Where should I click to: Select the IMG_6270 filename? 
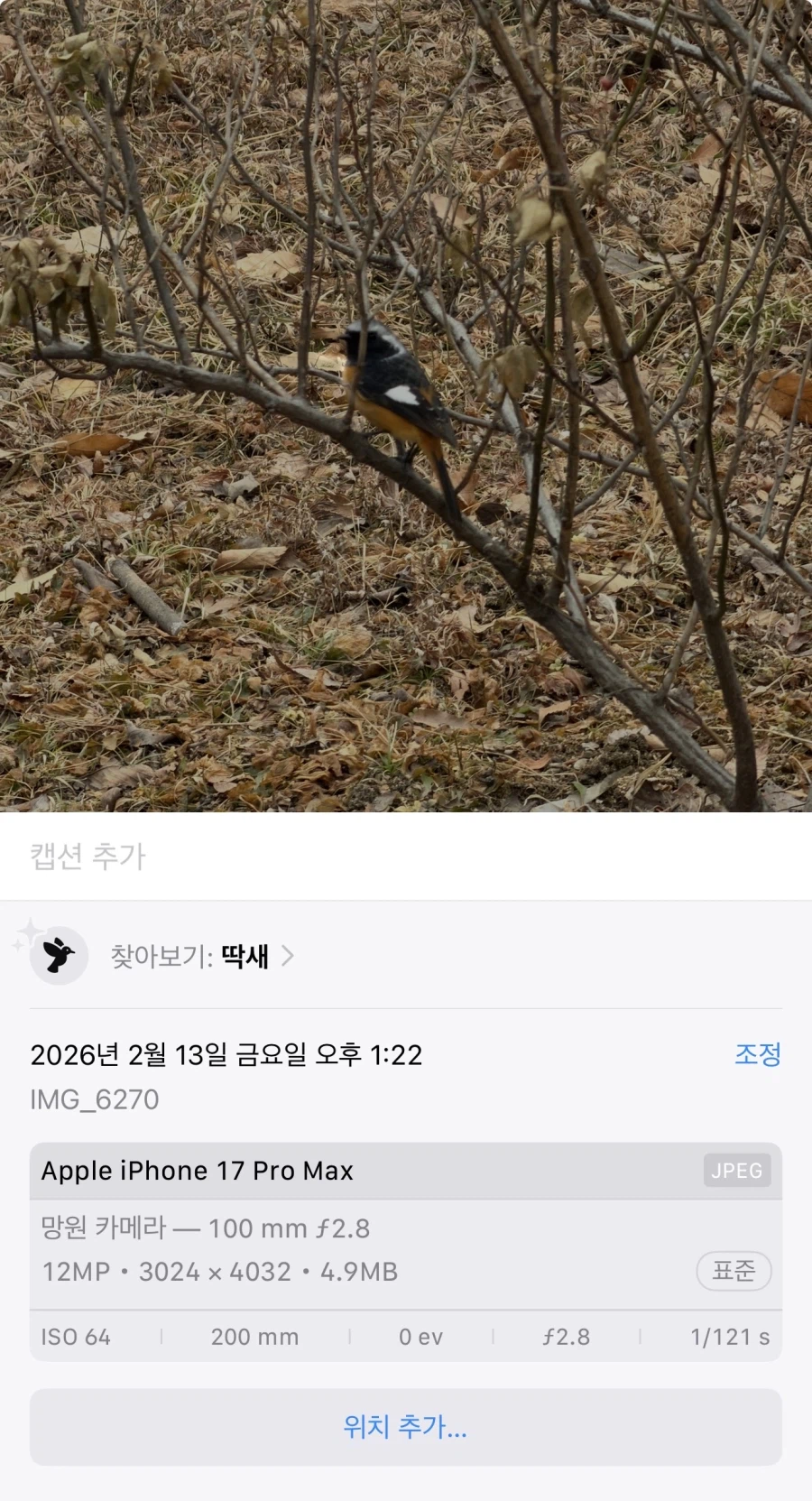coord(94,1099)
